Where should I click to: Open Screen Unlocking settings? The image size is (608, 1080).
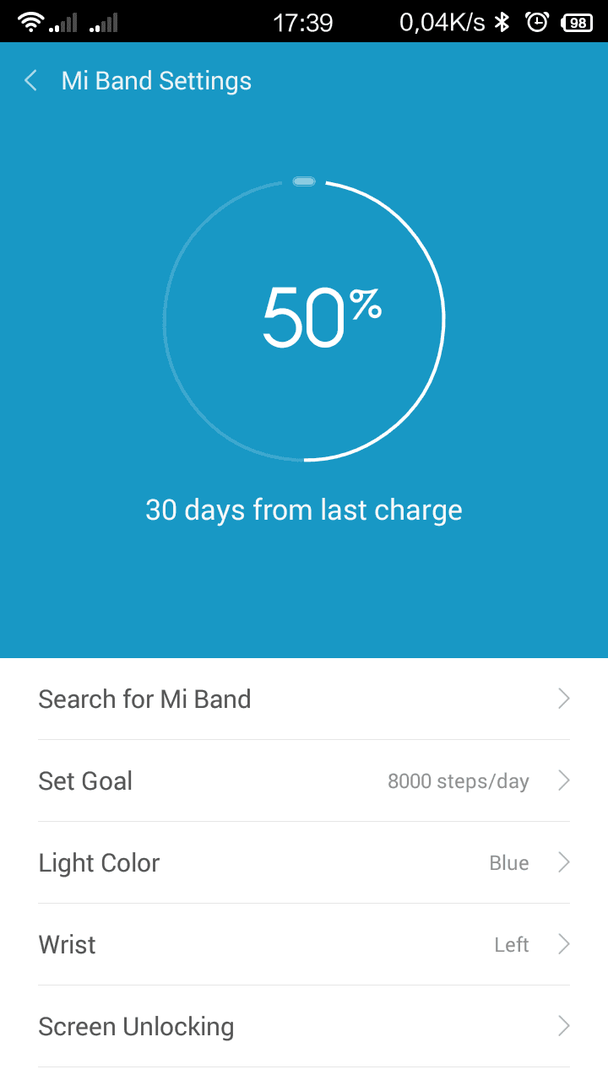(304, 1026)
